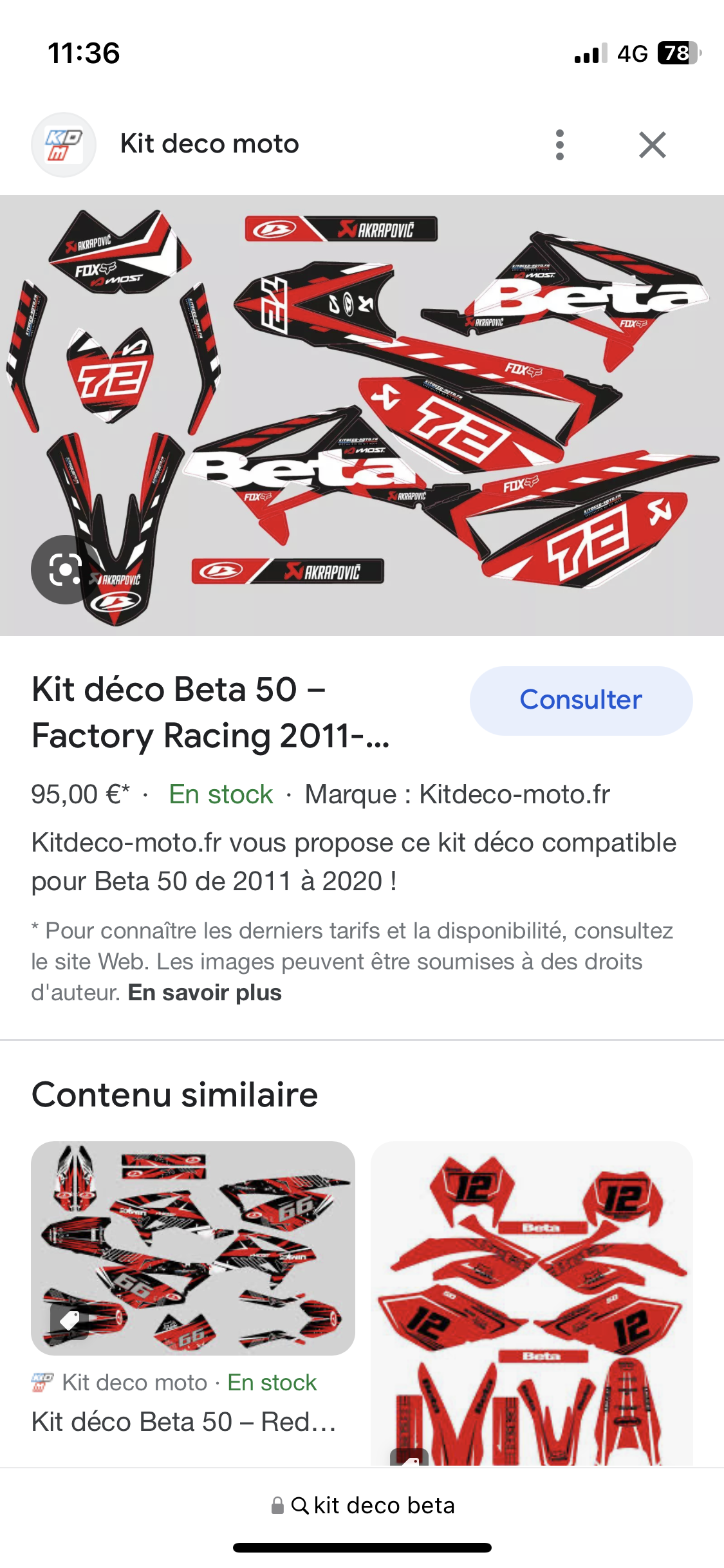Open the three-dot overflow menu
The width and height of the screenshot is (724, 1568).
tap(559, 145)
